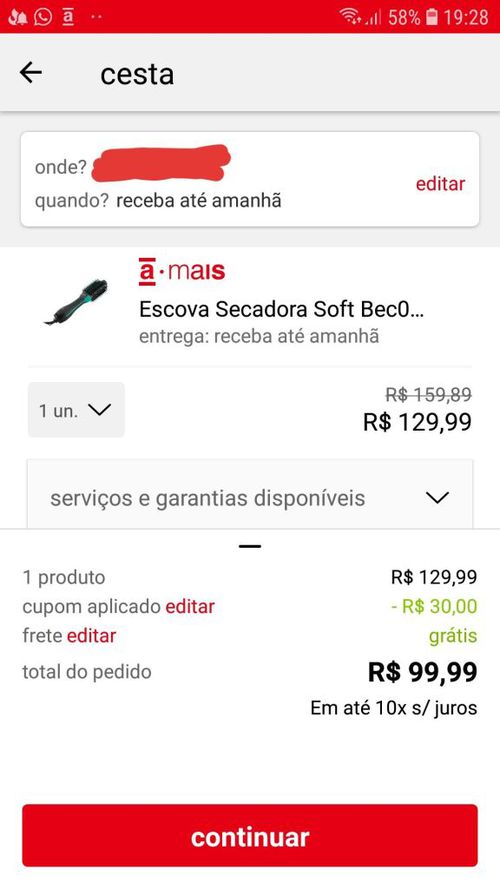The height and width of the screenshot is (889, 500).
Task: Edit the applied coupon
Action: (x=190, y=607)
